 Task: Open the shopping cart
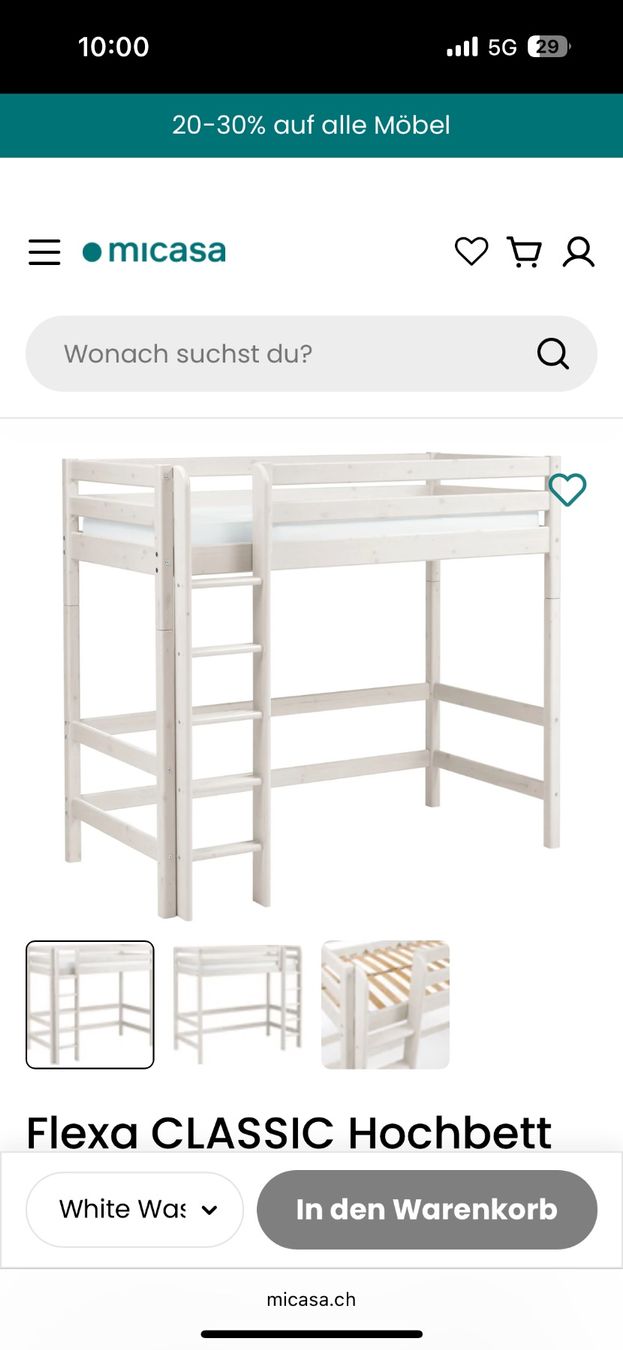(x=524, y=251)
